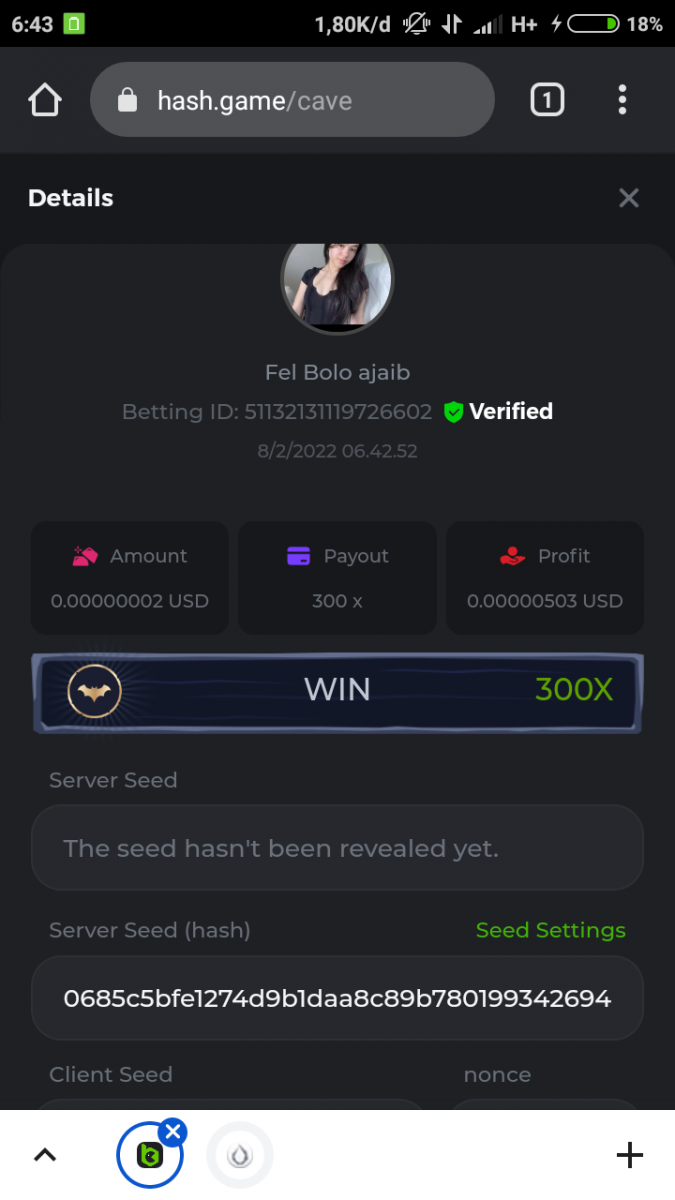Expand the bottom tab bar chevron

[45, 1156]
